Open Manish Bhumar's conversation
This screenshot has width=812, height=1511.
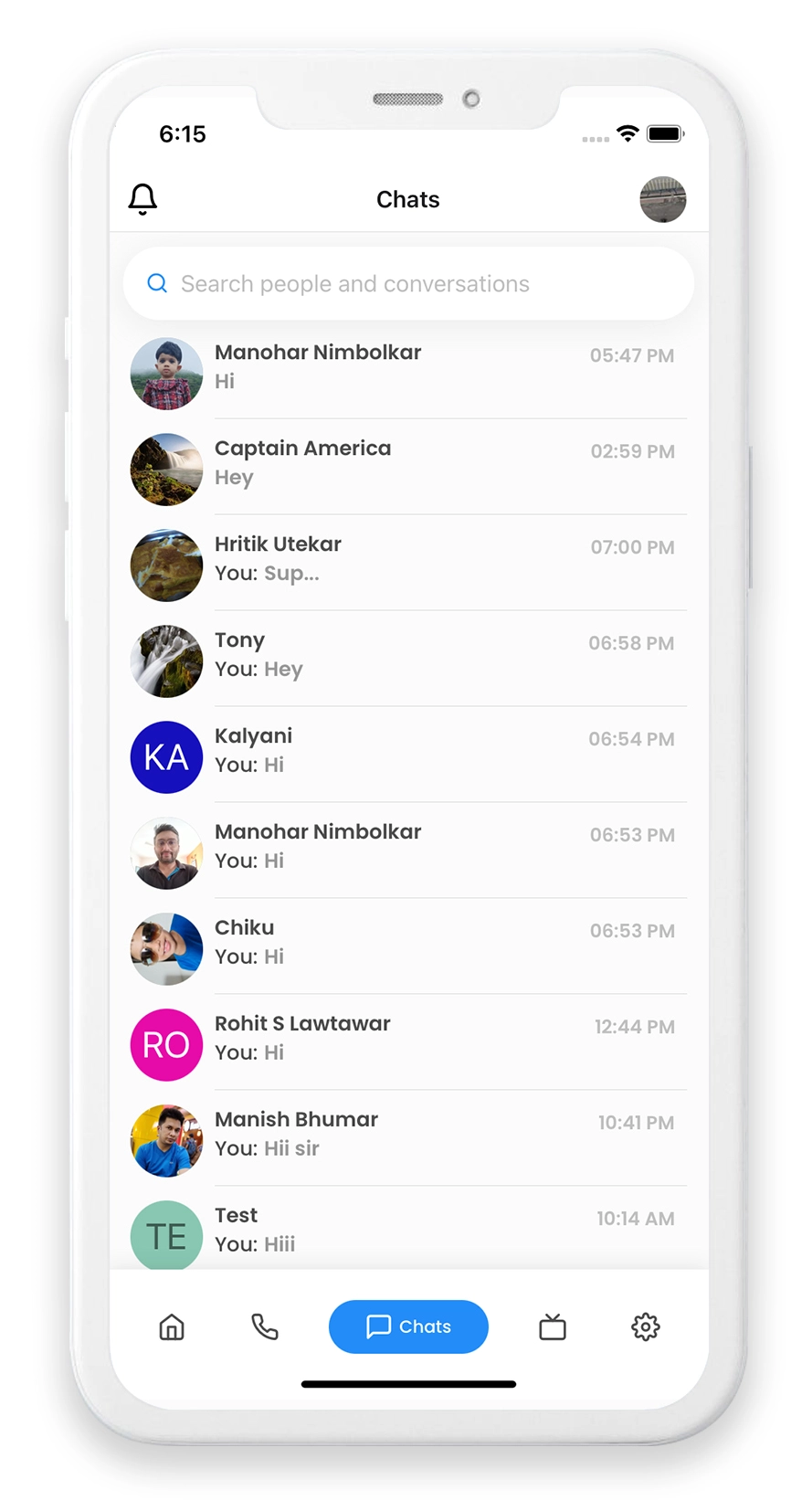click(x=408, y=1135)
